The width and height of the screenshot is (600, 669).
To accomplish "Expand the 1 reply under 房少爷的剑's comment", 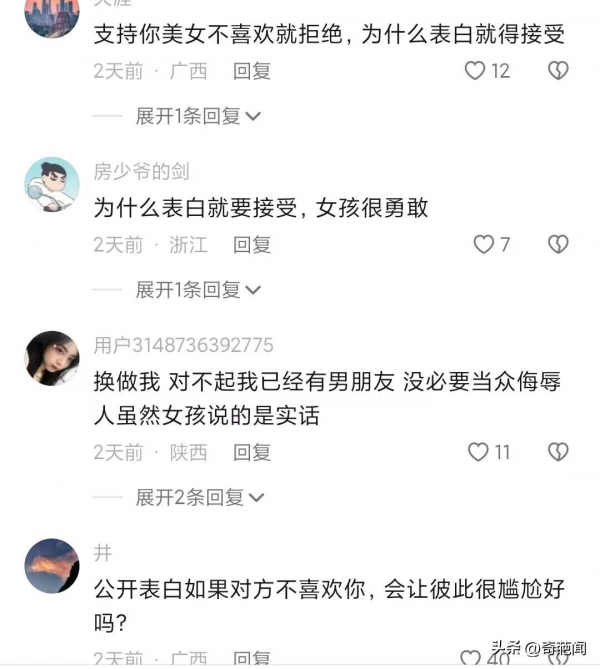I will pyautogui.click(x=198, y=290).
